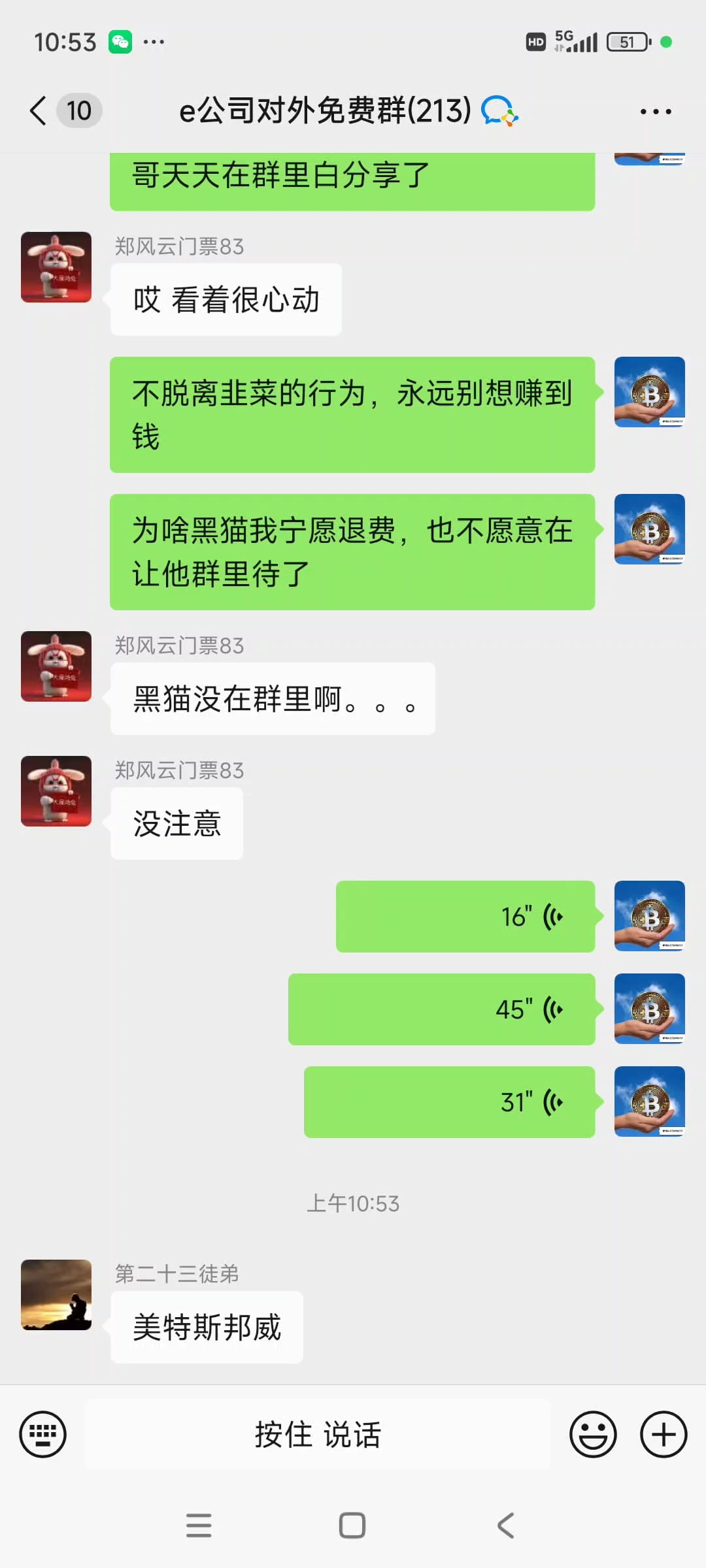Switch to keyboard text input
This screenshot has height=1568, width=706.
pyautogui.click(x=43, y=1435)
